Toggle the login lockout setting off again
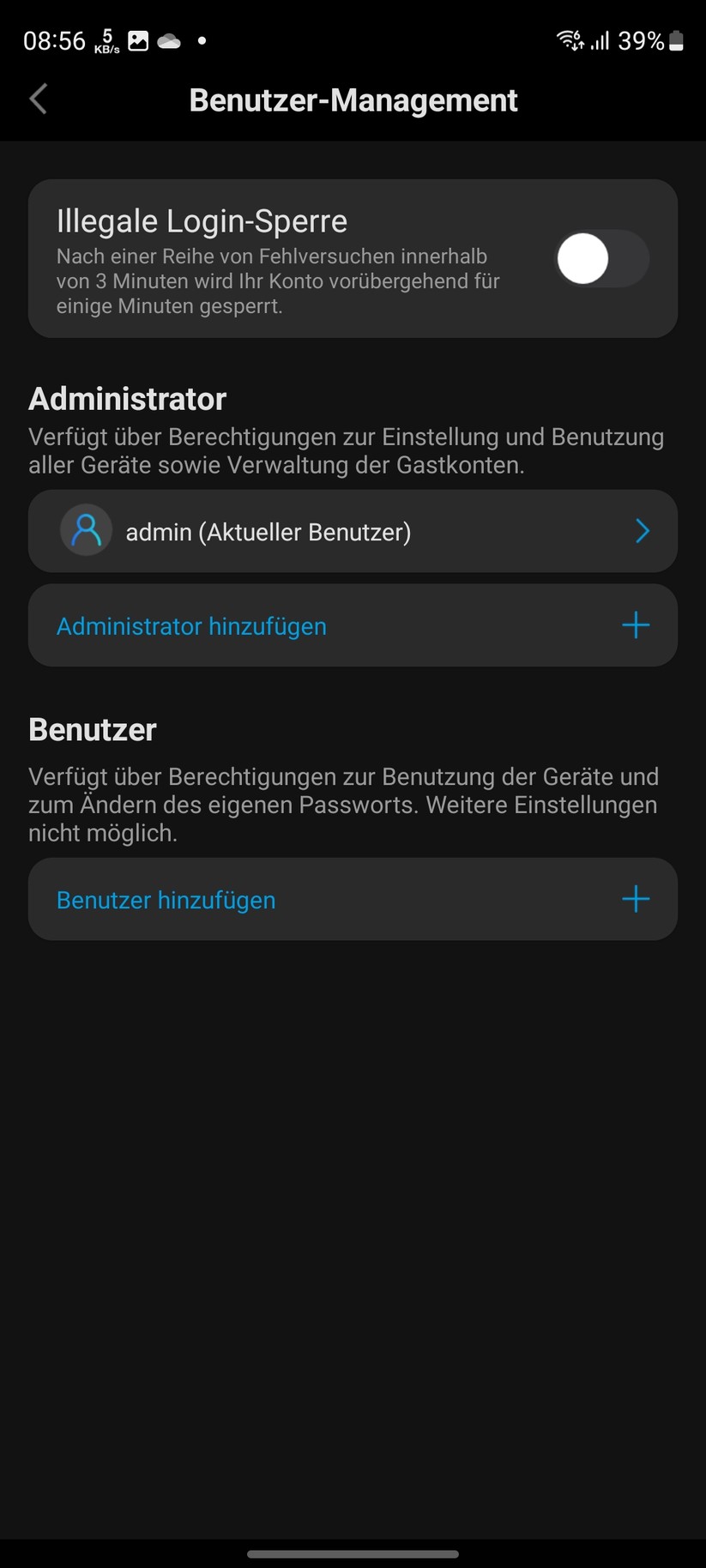This screenshot has height=1568, width=706. [602, 258]
